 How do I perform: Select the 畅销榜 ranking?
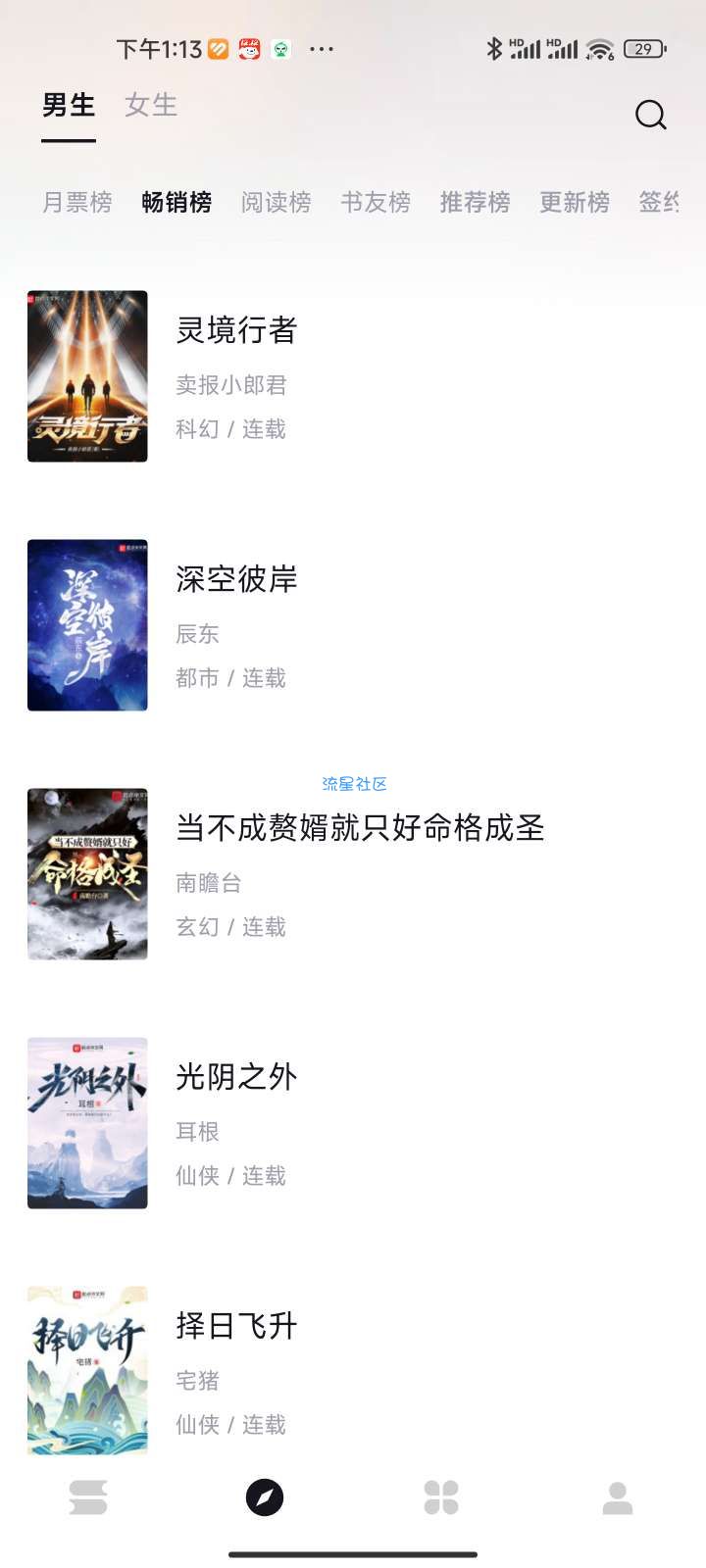(176, 202)
